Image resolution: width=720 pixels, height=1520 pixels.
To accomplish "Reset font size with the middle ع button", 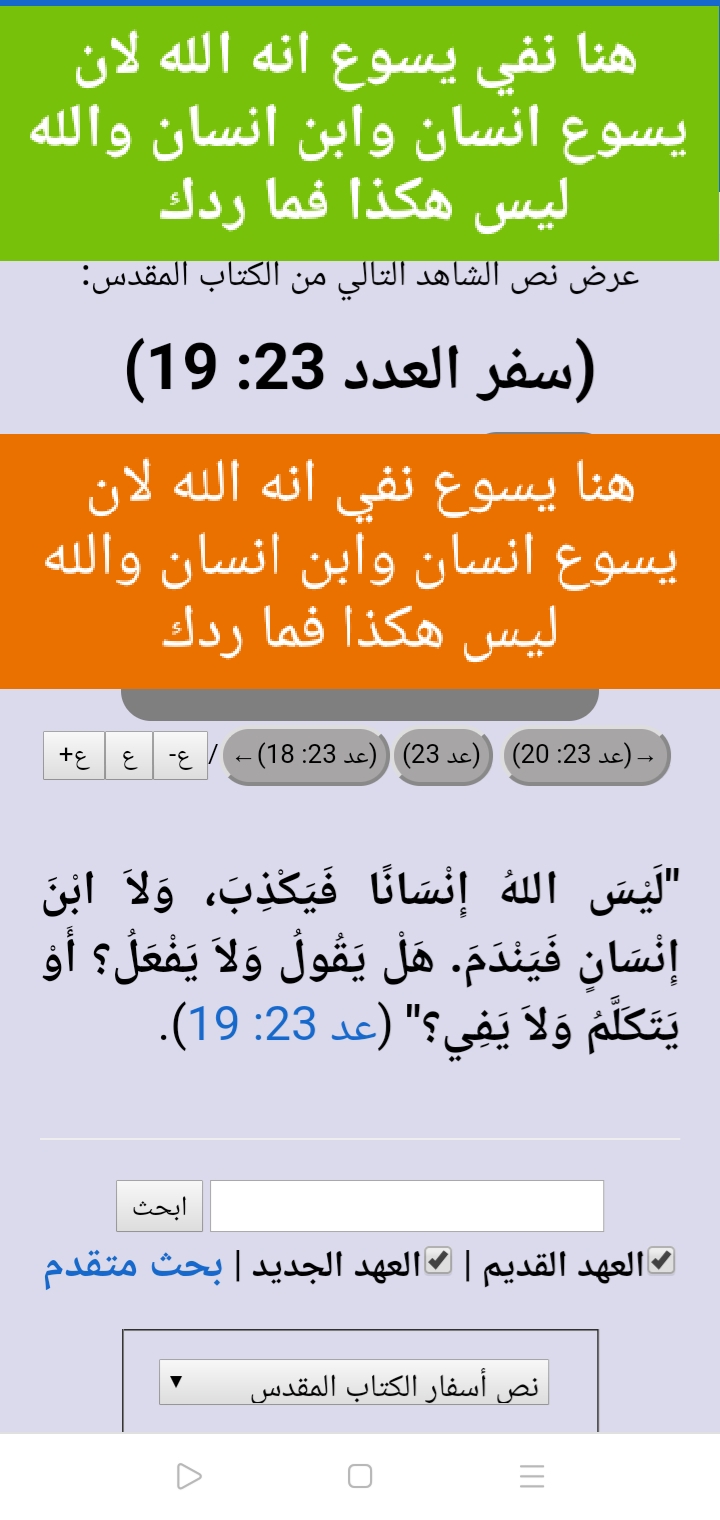I will (129, 756).
